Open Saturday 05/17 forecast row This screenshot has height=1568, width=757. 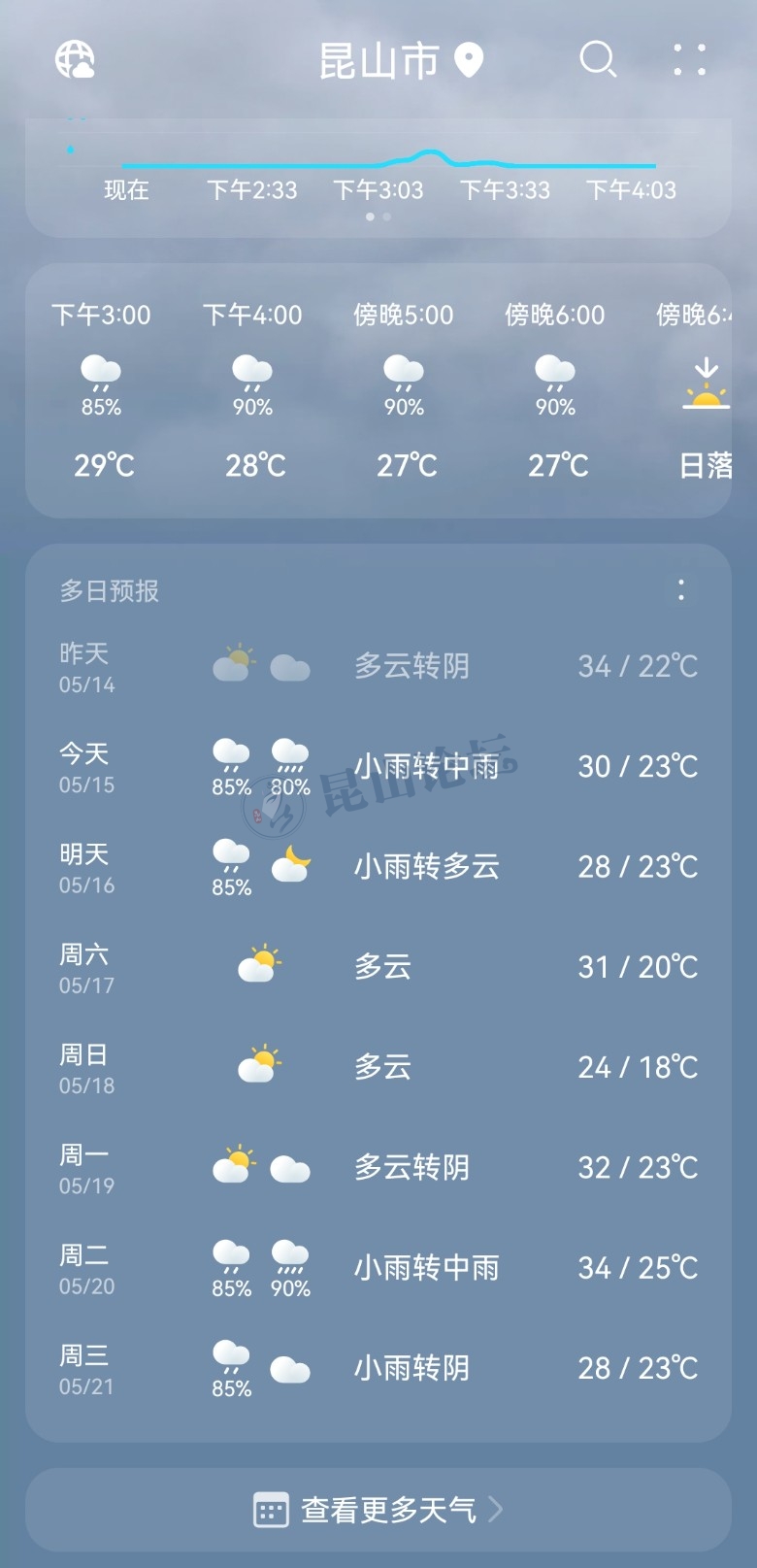point(378,967)
